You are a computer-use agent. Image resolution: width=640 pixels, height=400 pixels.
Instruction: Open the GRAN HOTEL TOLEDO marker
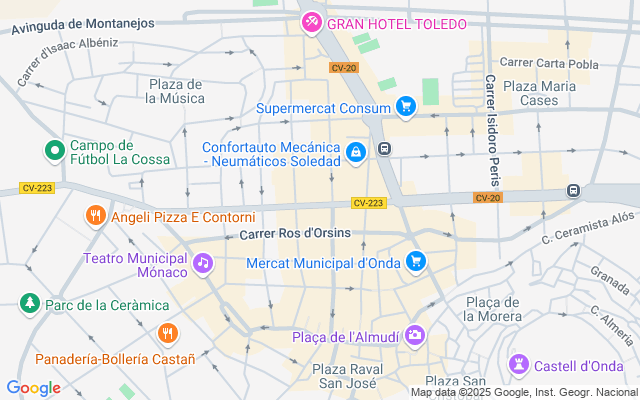click(311, 22)
